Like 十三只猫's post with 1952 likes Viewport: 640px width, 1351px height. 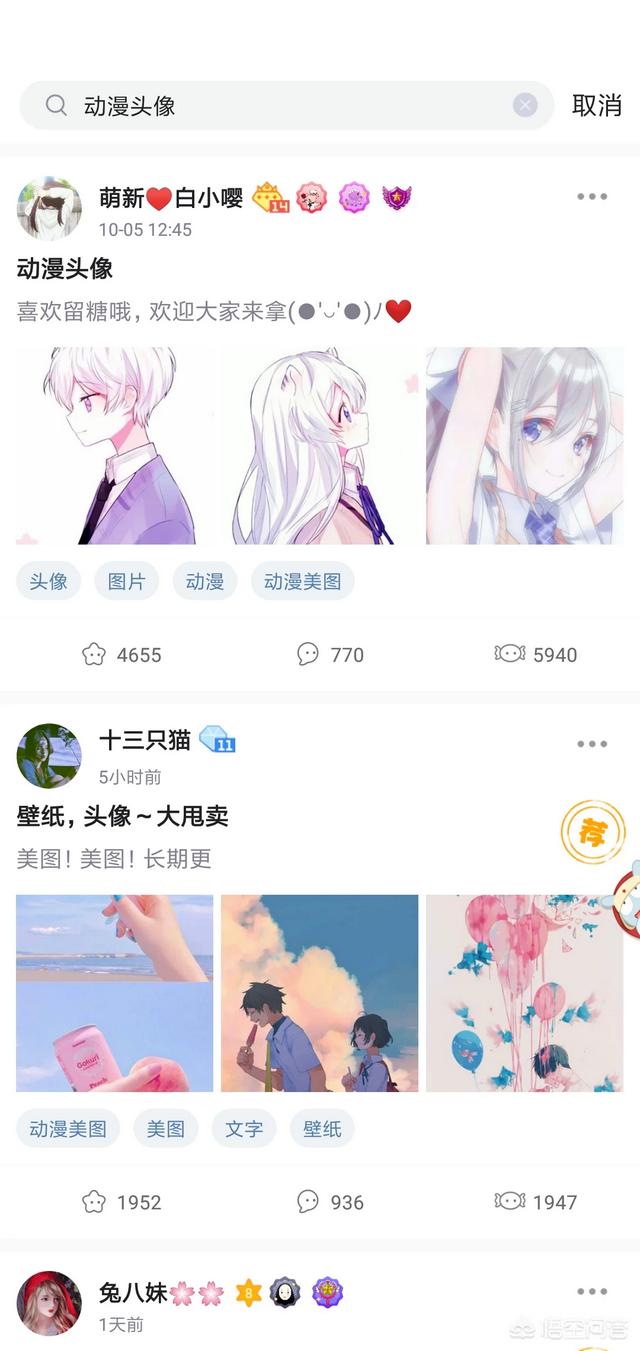121,1202
